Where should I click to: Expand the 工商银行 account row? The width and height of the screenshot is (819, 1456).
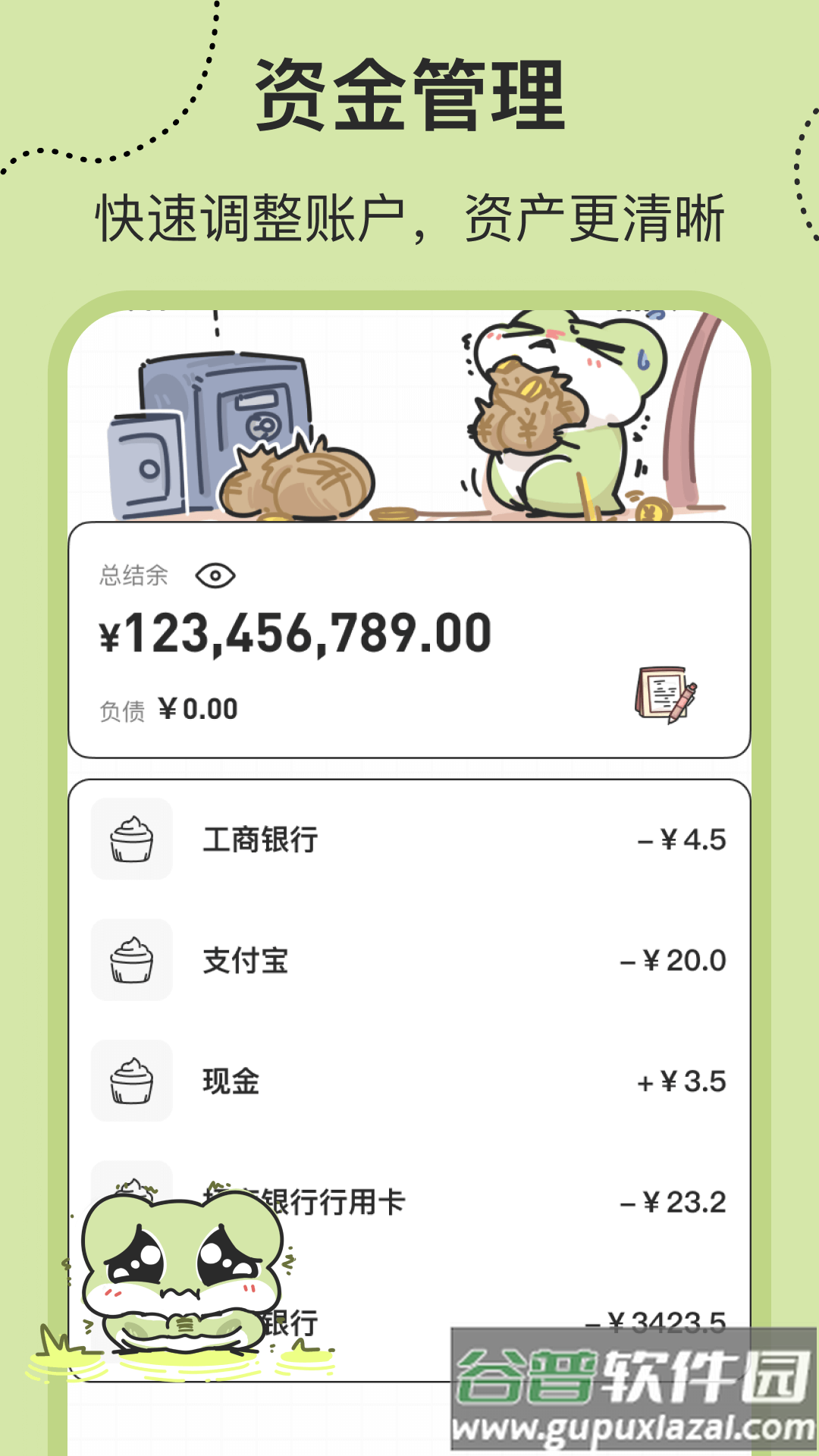[409, 839]
